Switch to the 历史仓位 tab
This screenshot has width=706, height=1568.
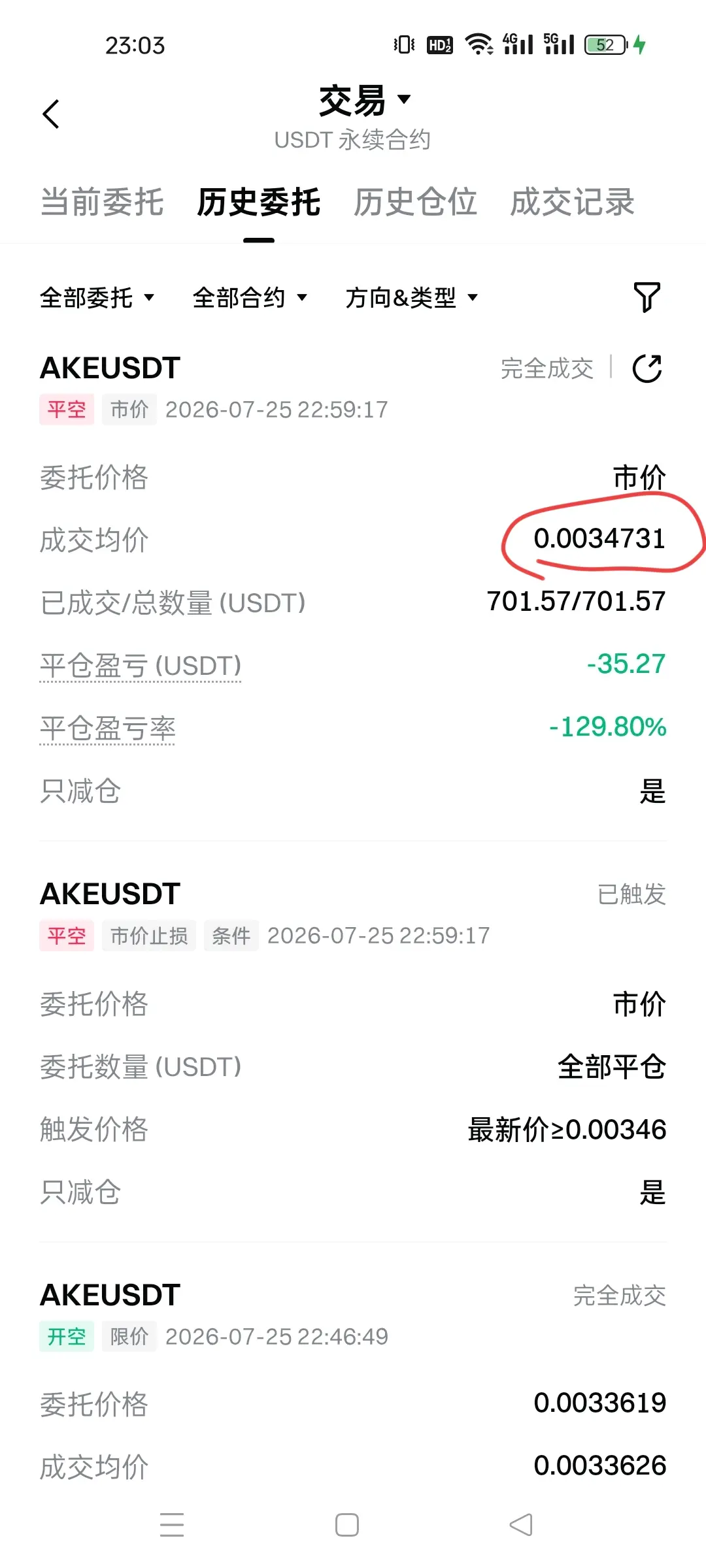coord(415,202)
